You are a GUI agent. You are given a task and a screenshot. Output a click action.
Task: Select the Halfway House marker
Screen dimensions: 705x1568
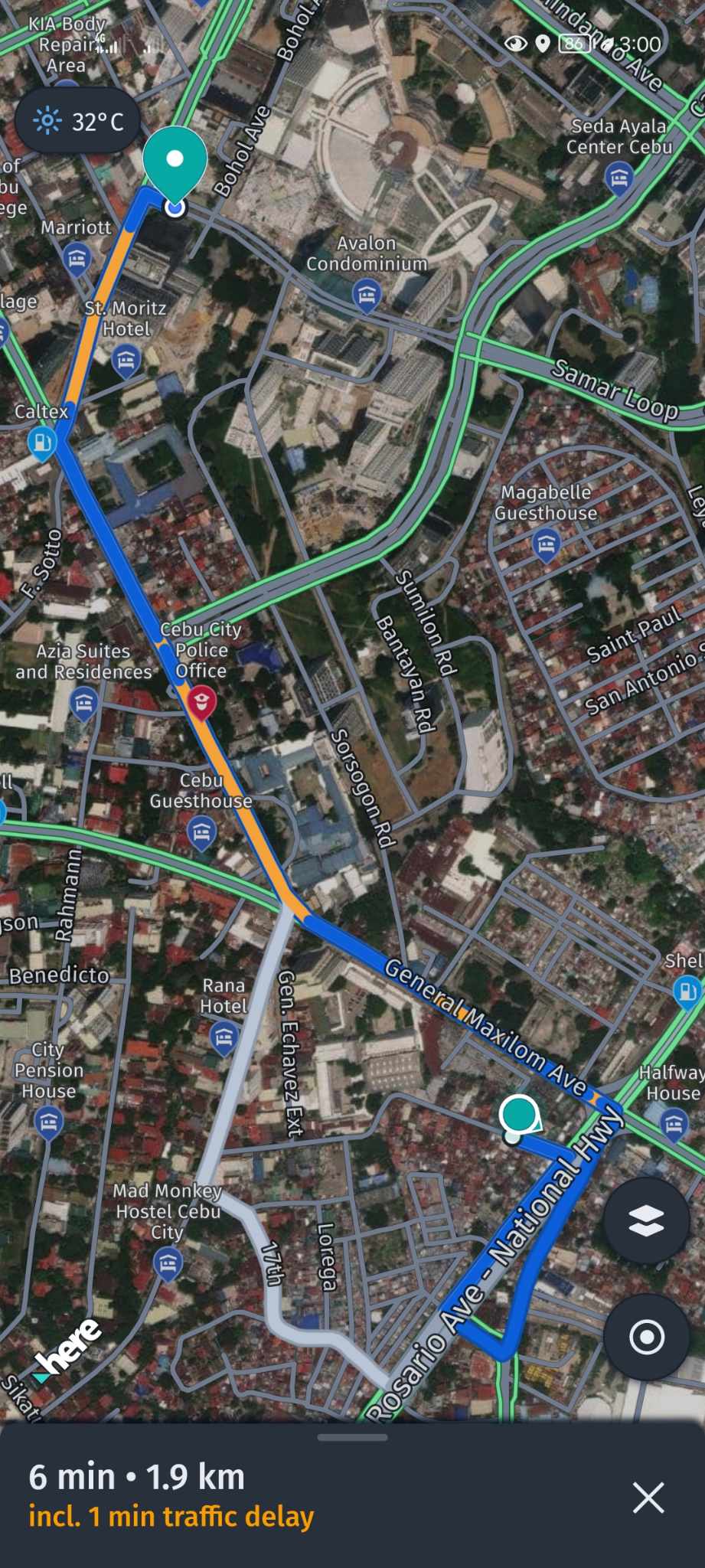click(x=674, y=1124)
